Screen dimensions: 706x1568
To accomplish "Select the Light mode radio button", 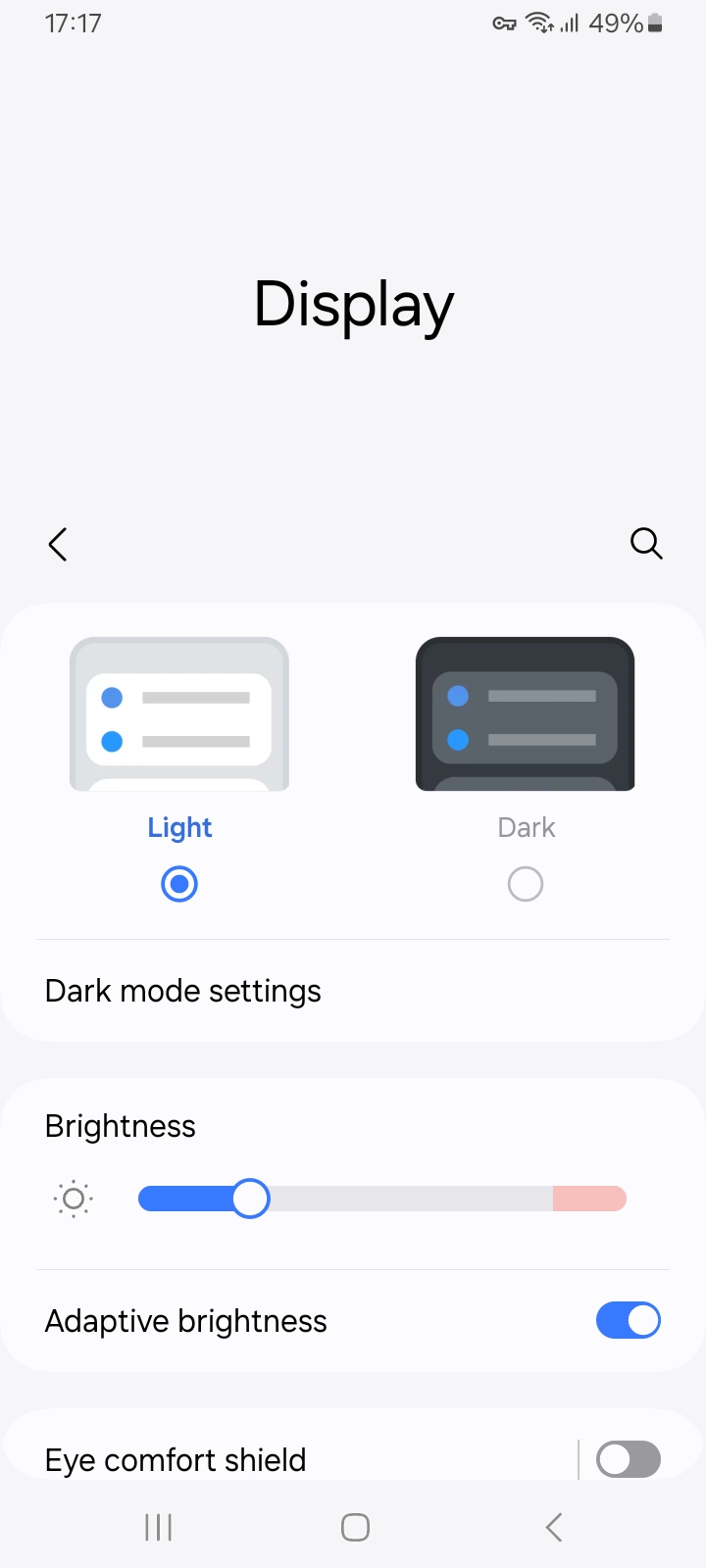I will pyautogui.click(x=179, y=884).
